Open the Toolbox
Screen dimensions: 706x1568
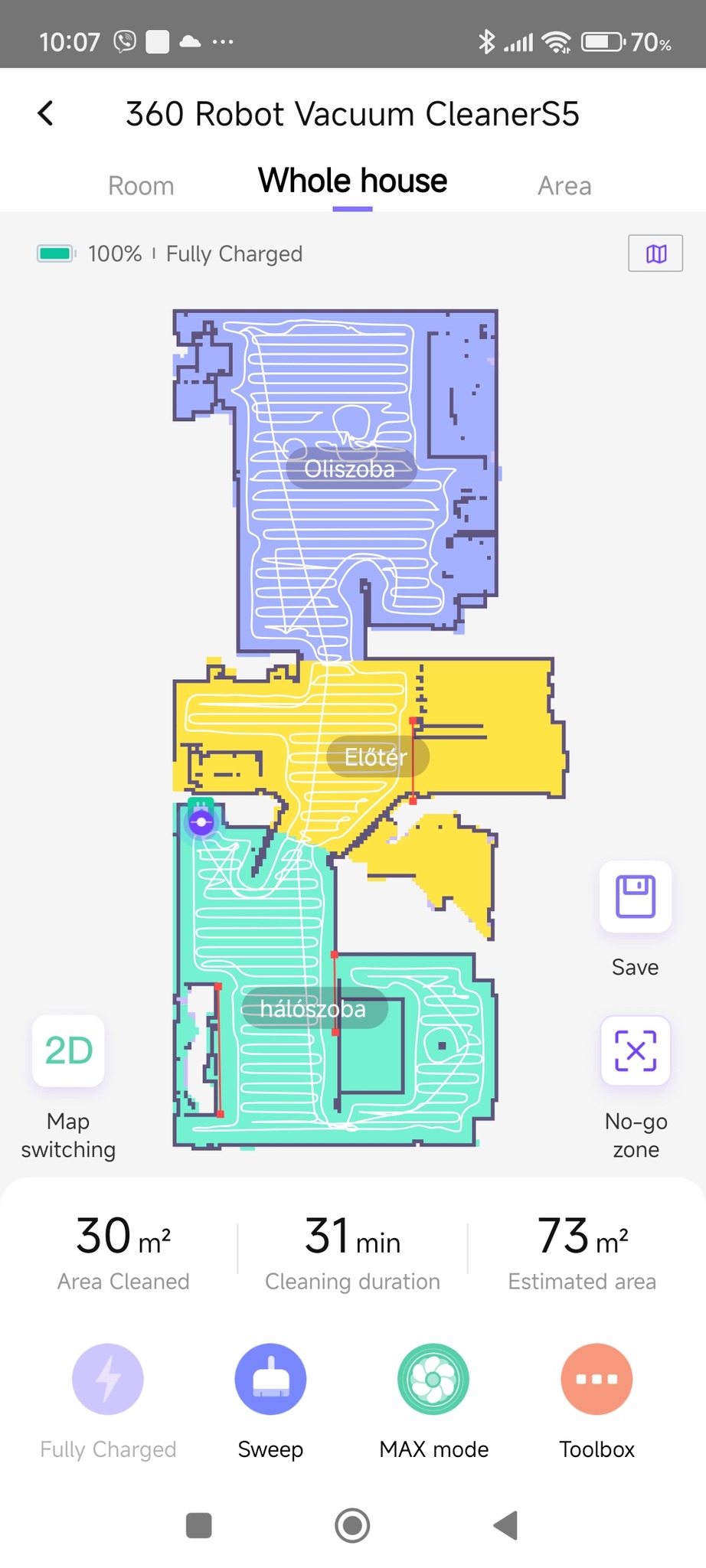[597, 1379]
